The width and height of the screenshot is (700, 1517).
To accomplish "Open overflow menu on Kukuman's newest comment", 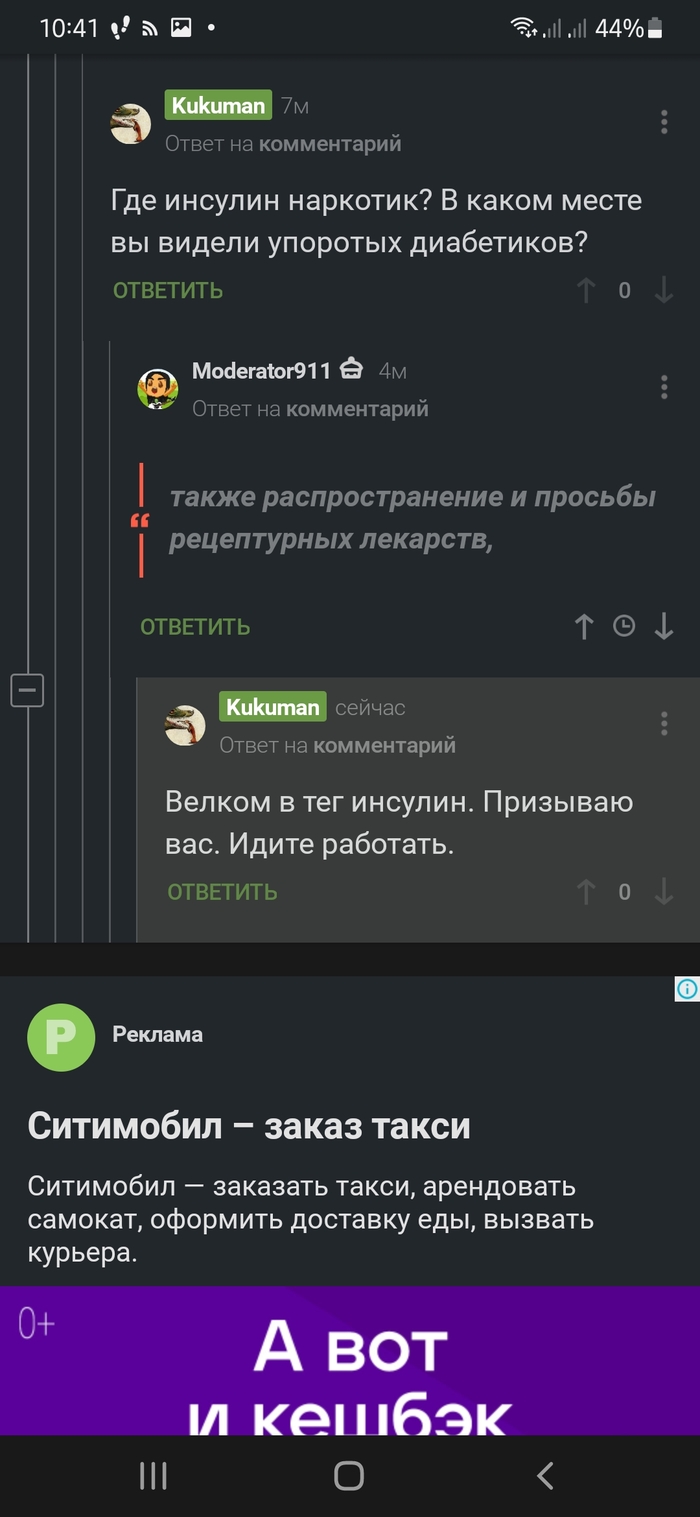I will click(x=664, y=723).
